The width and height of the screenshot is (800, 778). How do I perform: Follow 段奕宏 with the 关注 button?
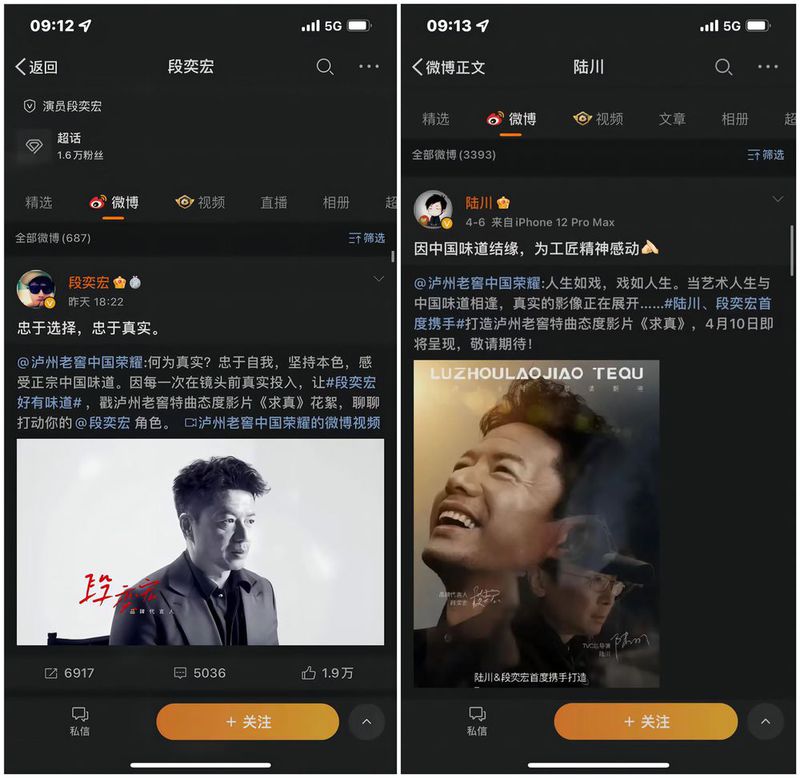247,721
